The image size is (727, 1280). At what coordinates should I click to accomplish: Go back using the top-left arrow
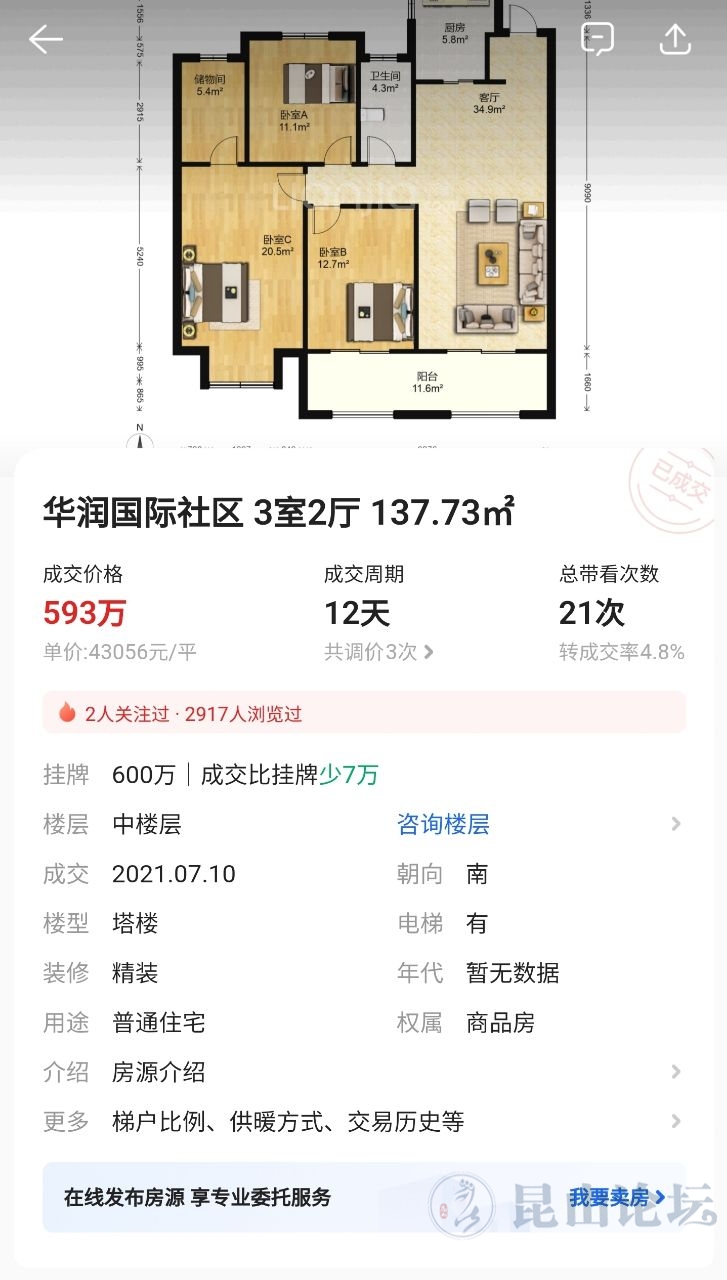[x=46, y=40]
